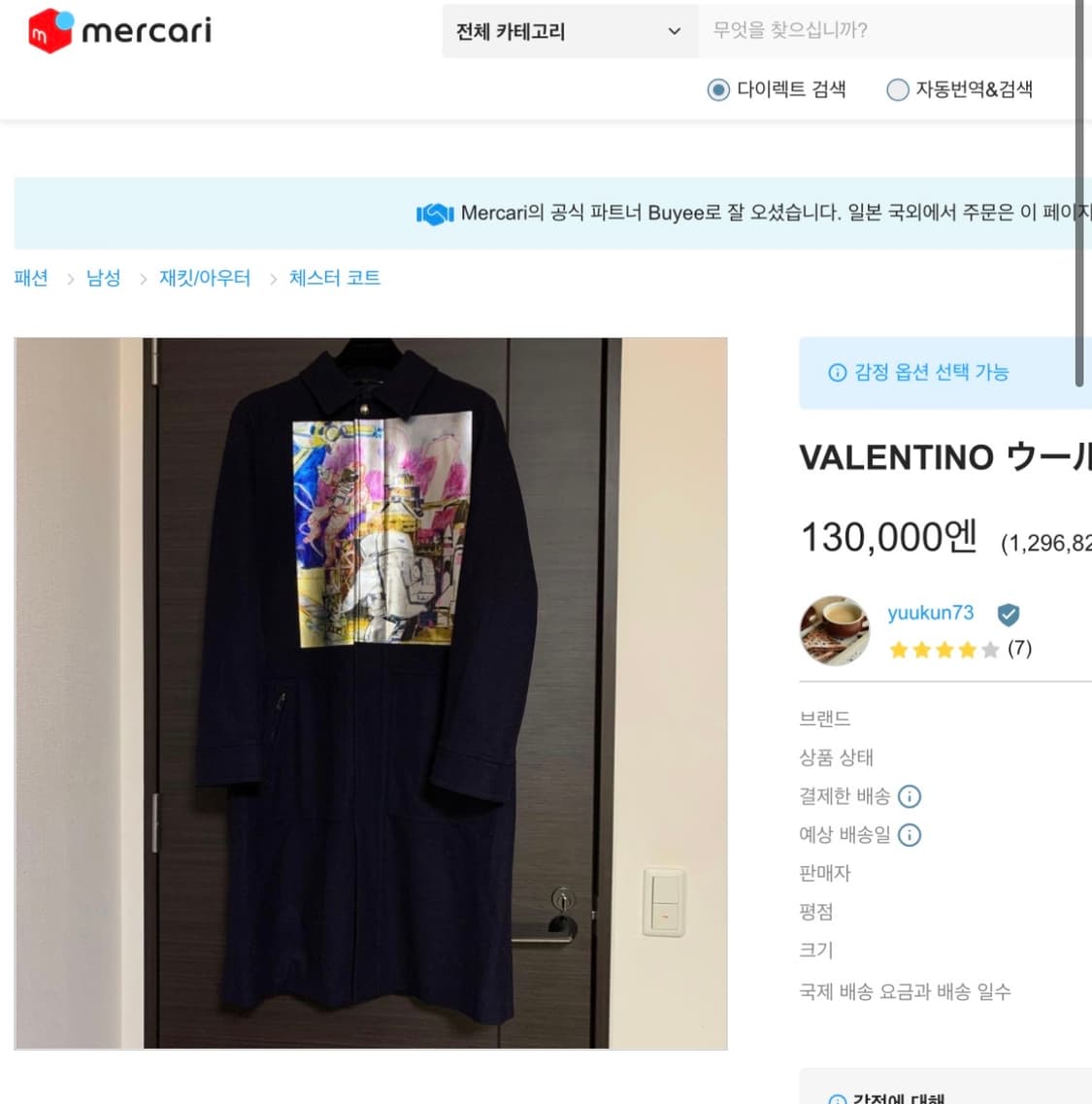Image resolution: width=1092 pixels, height=1104 pixels.
Task: Open the info icon next to 예상 배송일
Action: tap(910, 835)
